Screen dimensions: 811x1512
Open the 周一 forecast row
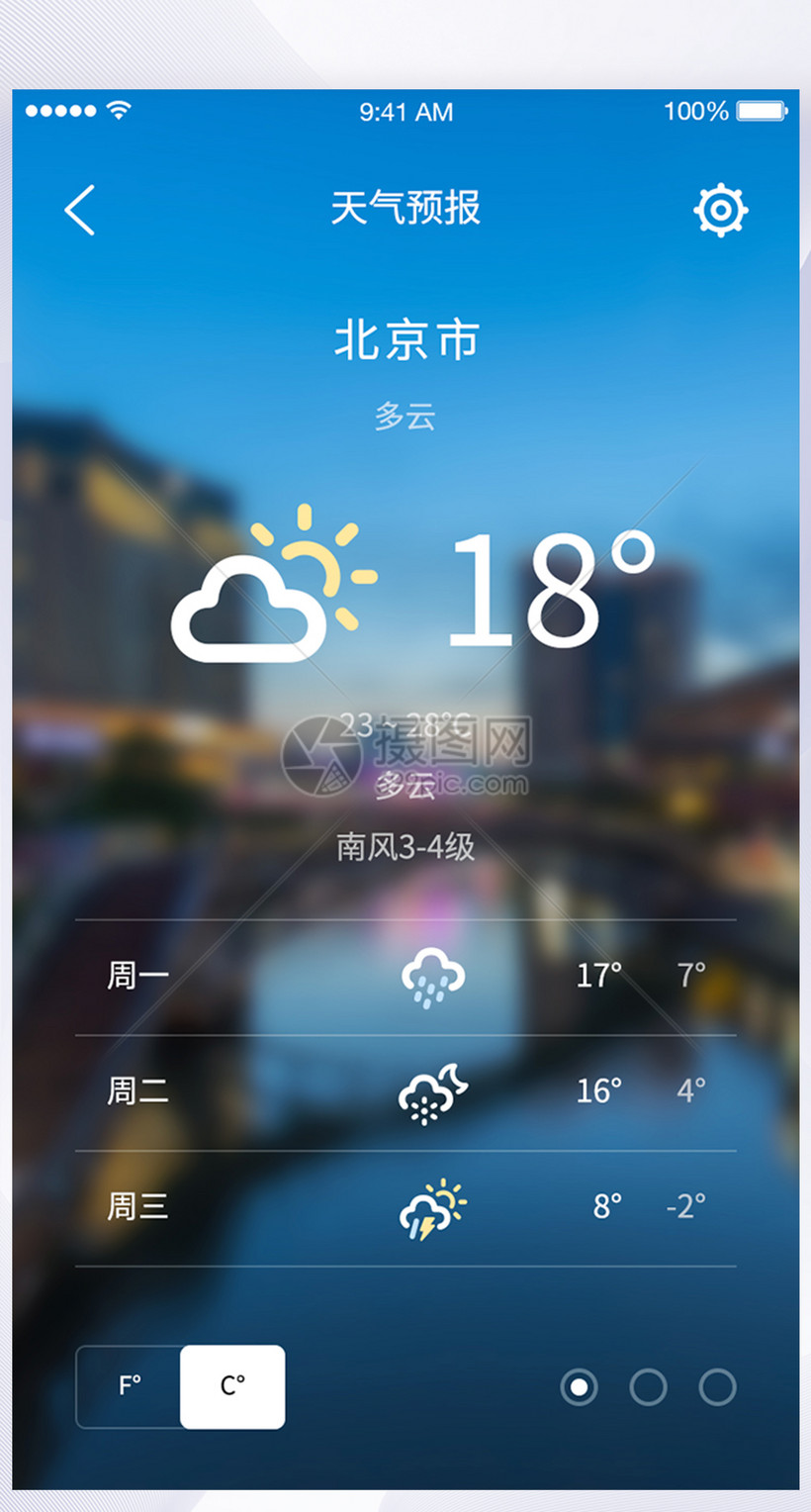click(405, 977)
